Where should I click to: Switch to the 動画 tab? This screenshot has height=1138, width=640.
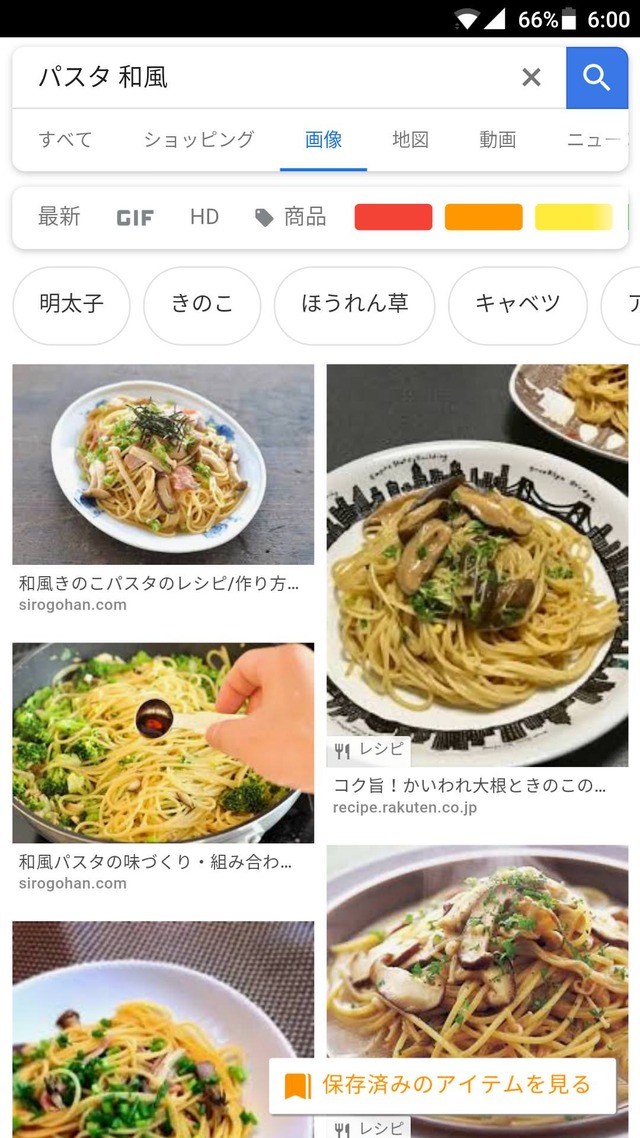tap(497, 140)
